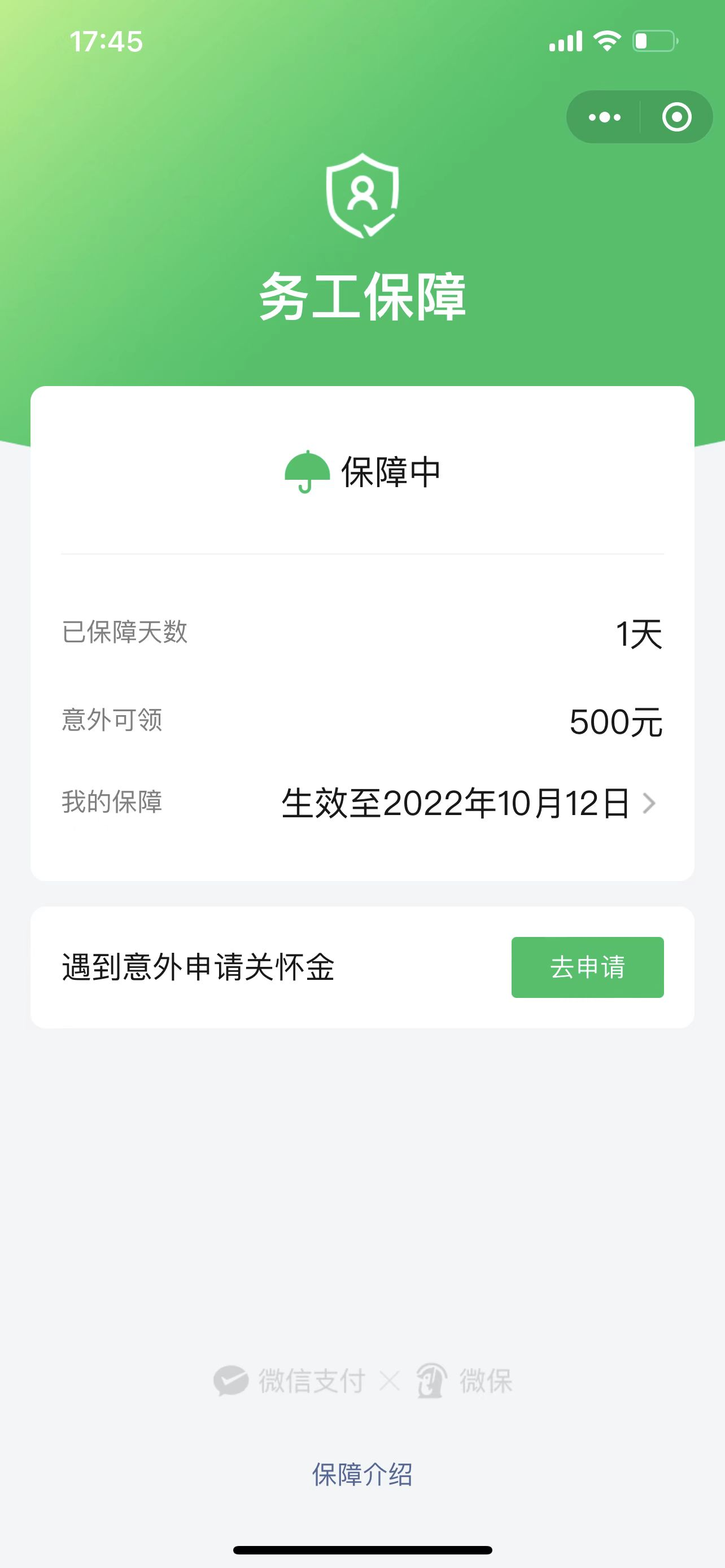Open the mini program more-options menu
Screen dimensions: 725x1568
pos(605,117)
